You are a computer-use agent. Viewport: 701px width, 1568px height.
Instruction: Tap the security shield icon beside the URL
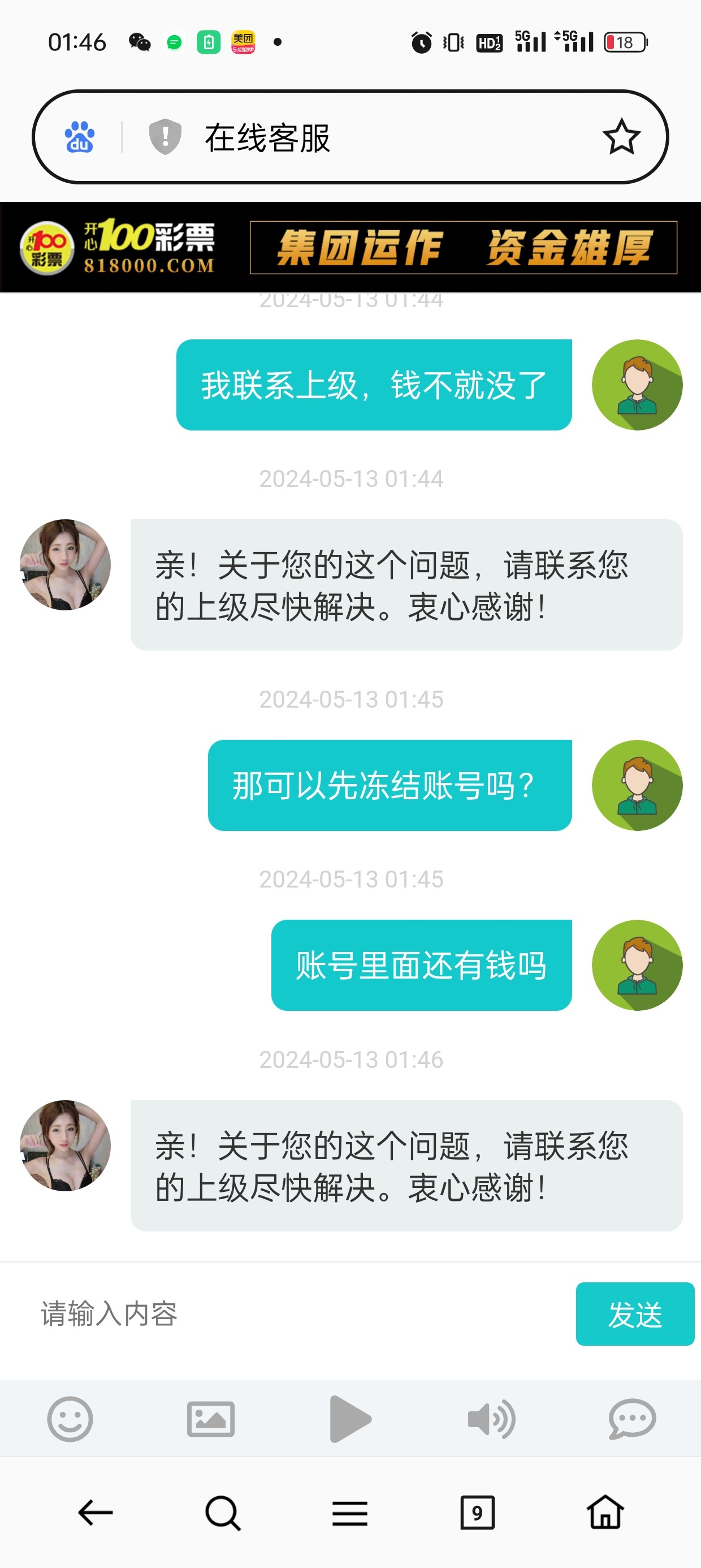(163, 138)
